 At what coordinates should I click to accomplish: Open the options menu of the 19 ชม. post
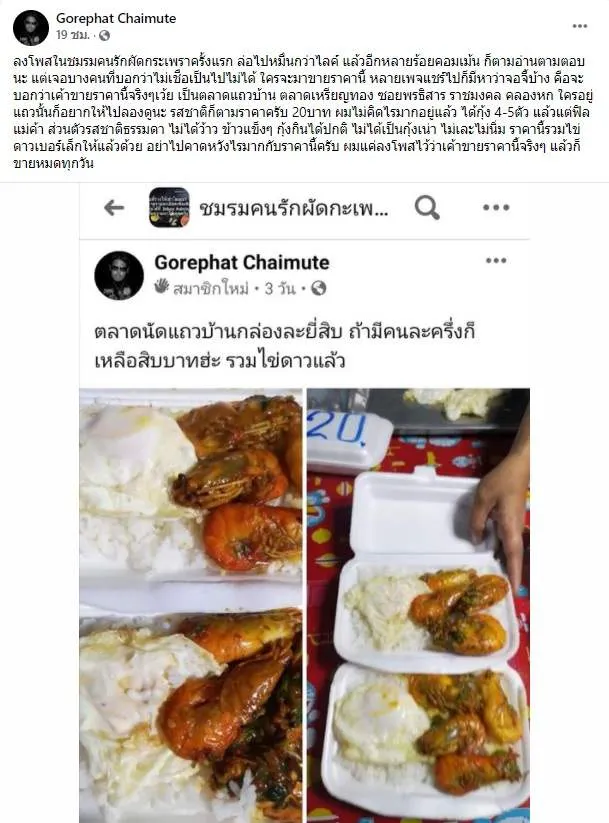[x=580, y=26]
